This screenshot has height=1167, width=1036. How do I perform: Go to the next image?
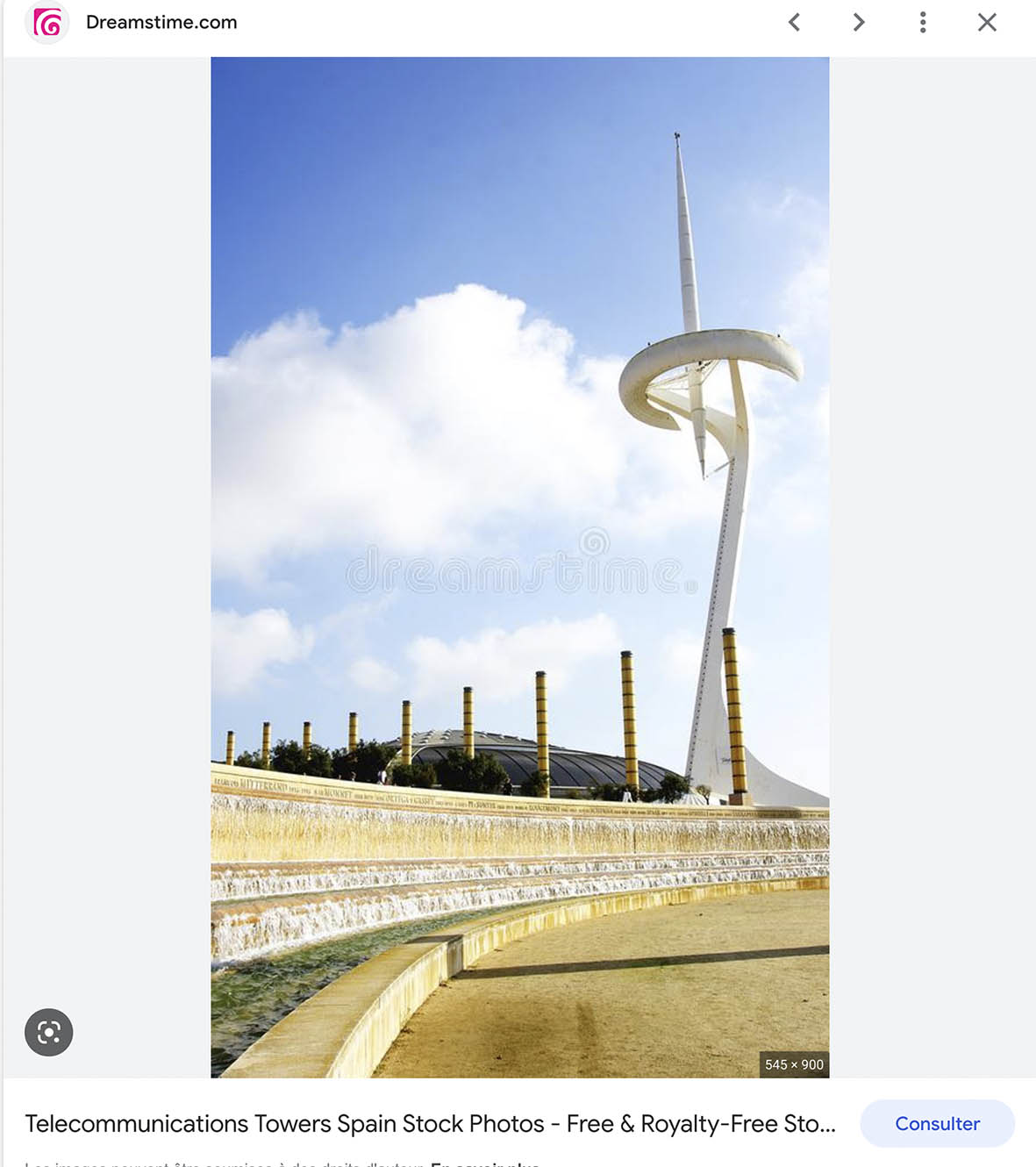[x=859, y=23]
